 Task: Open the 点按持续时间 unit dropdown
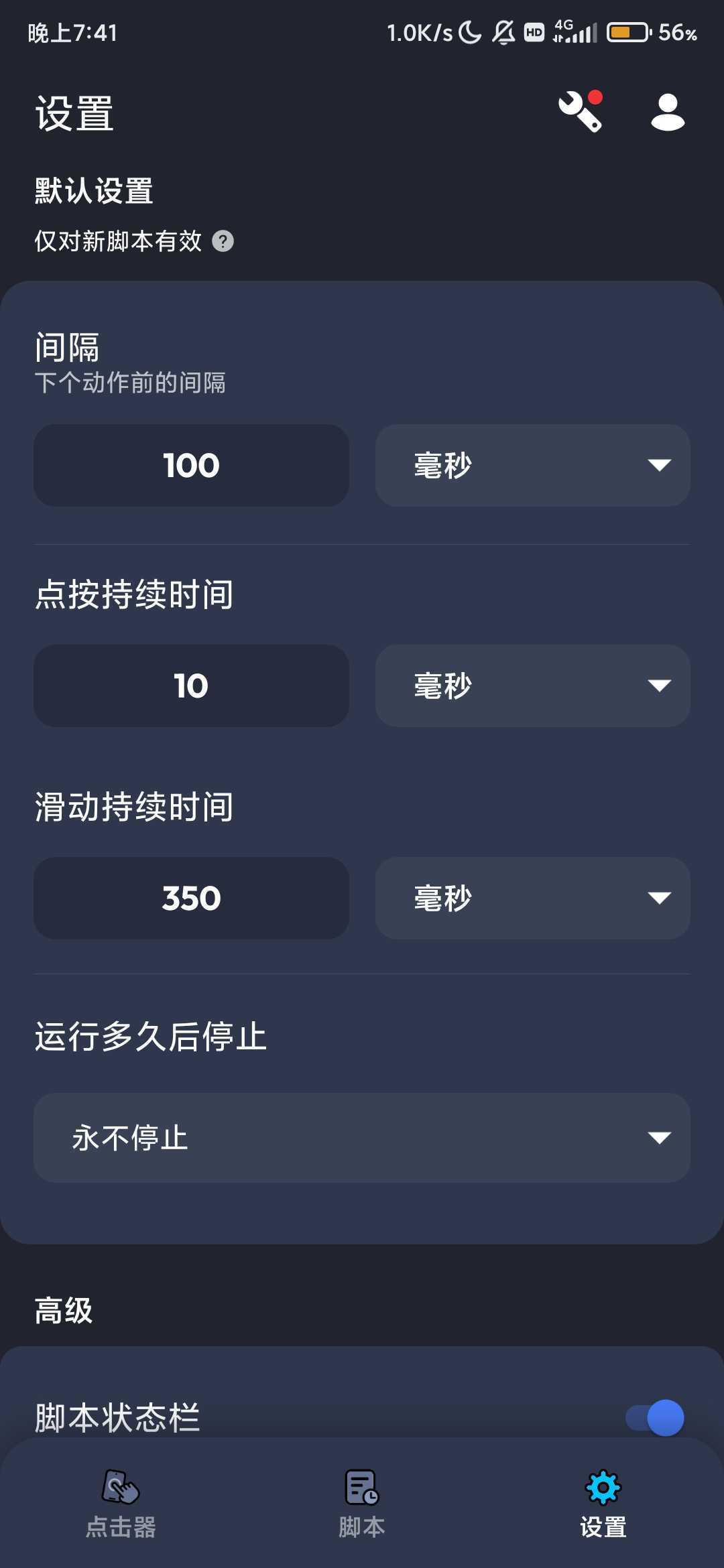[532, 685]
